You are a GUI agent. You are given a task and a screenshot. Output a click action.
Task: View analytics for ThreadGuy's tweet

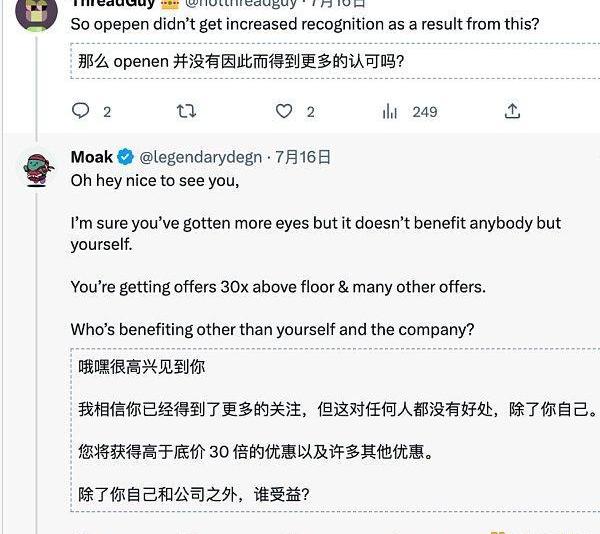[x=390, y=111]
